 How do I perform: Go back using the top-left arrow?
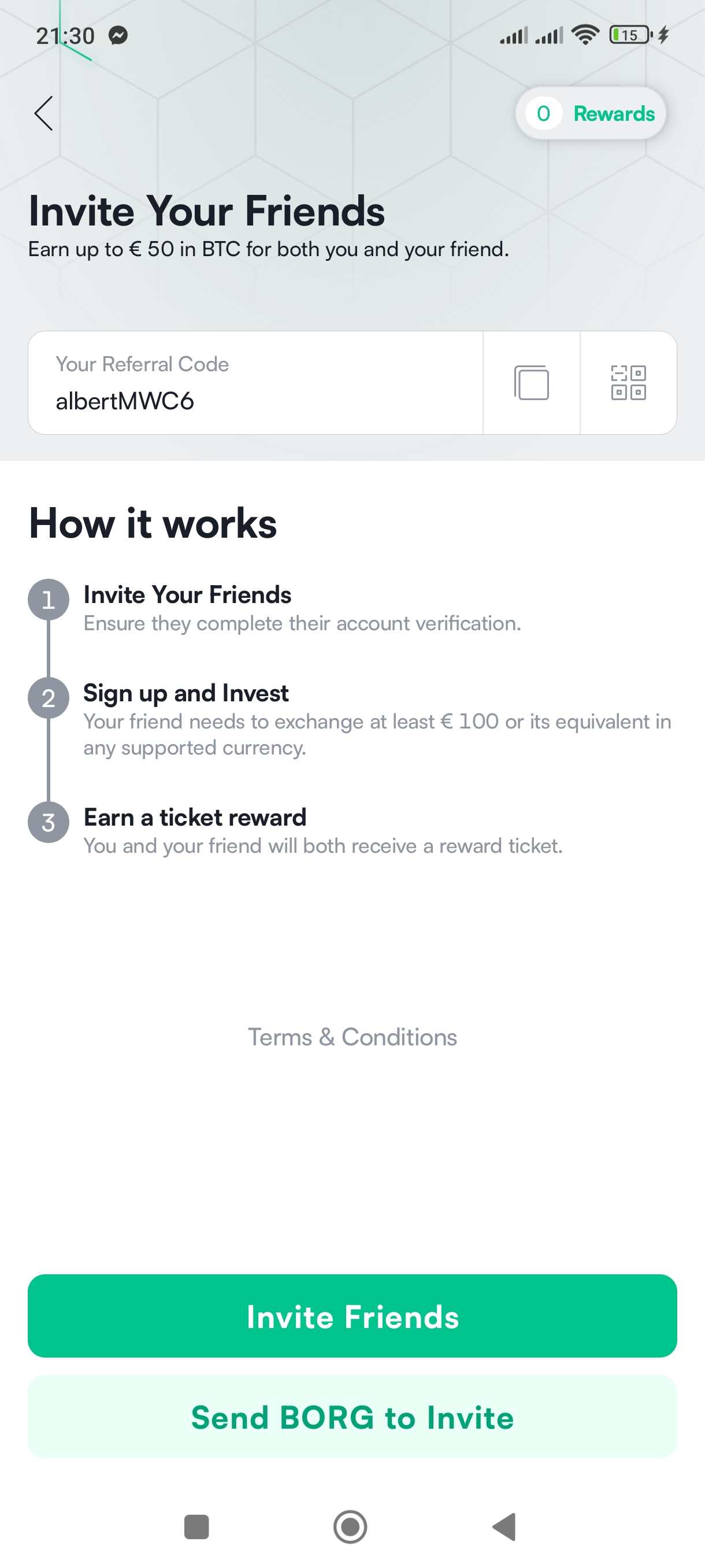44,113
